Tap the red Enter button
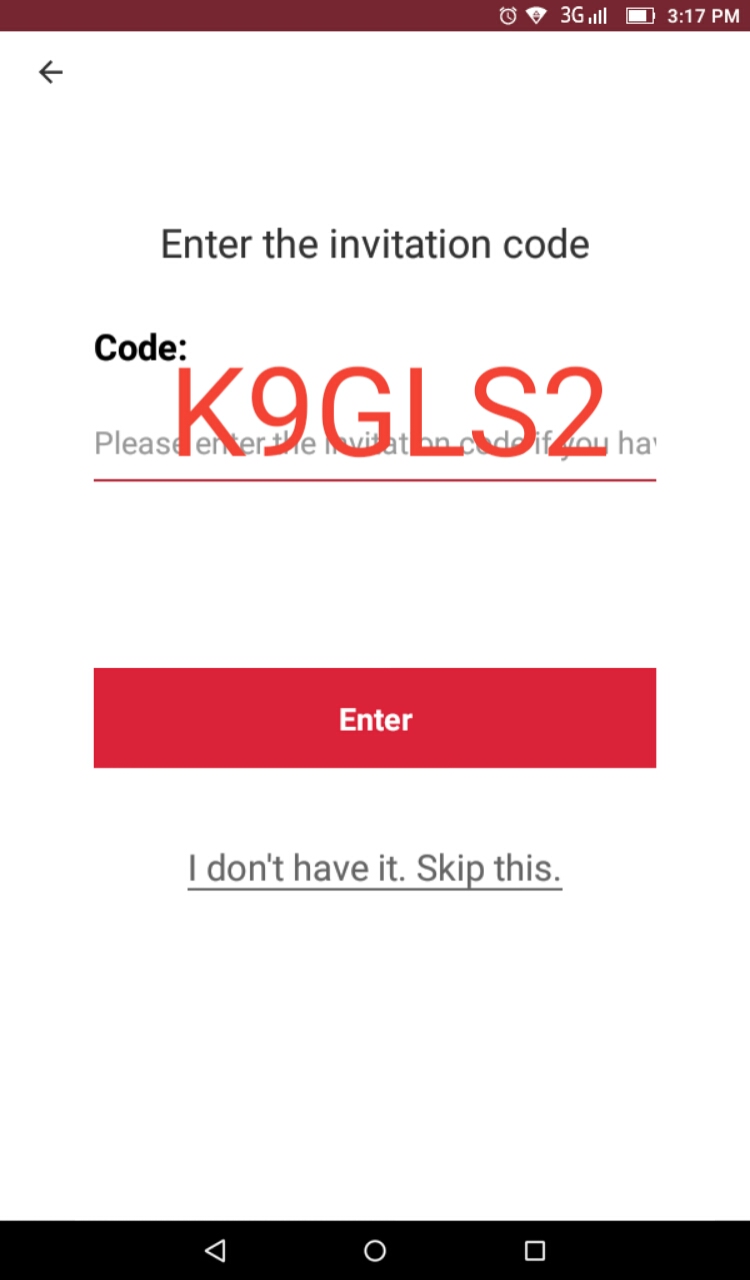The height and width of the screenshot is (1280, 750). tap(374, 718)
